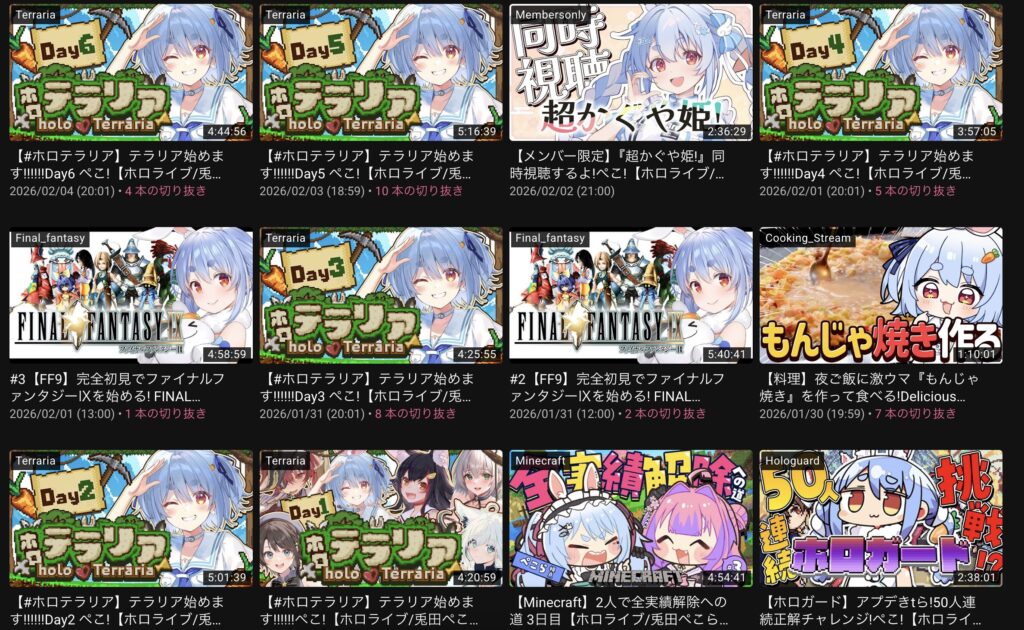View the 8 clips of Day3 stream

[x=420, y=414]
